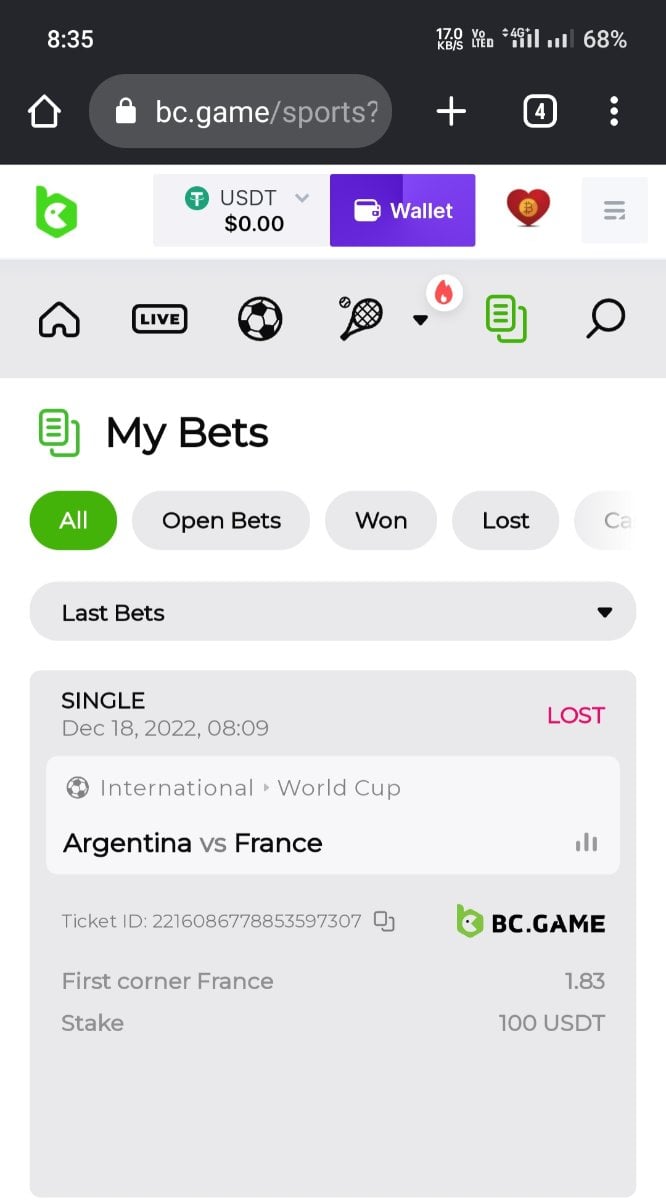Screen dimensions: 666x1200
Task: Tap the bc.game address bar
Action: point(240,112)
